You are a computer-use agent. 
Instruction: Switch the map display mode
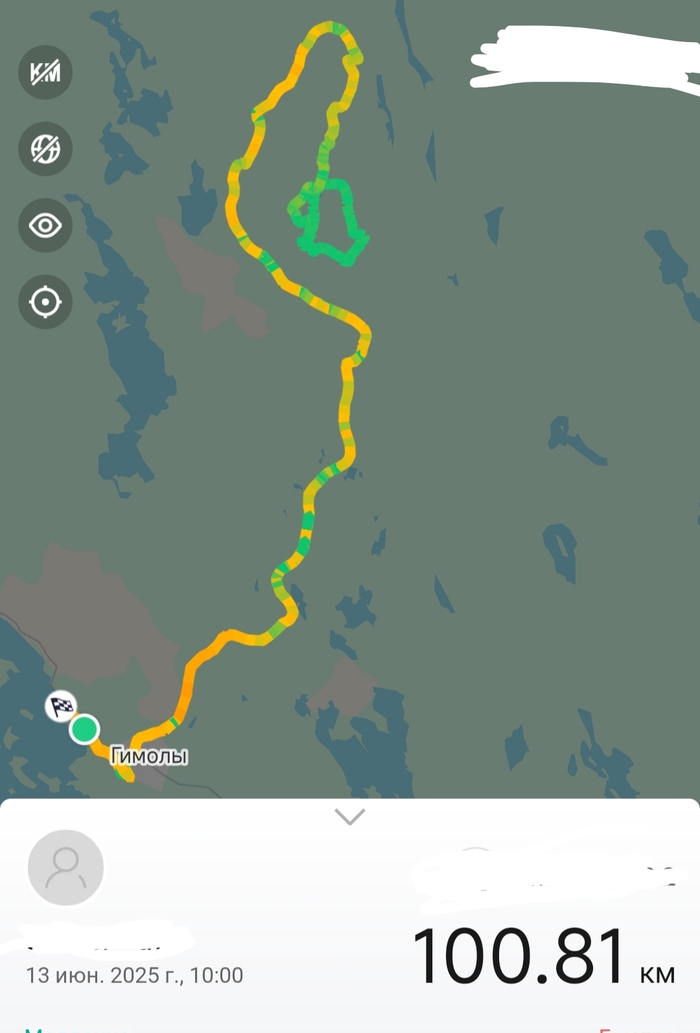click(x=45, y=149)
